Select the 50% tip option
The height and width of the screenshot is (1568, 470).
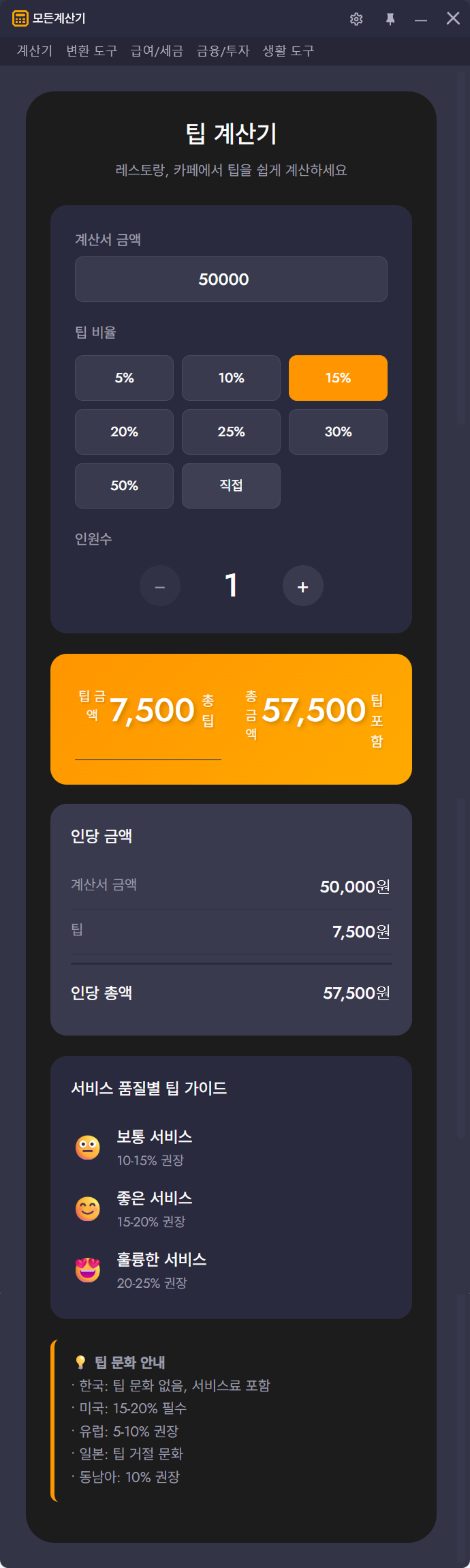click(124, 485)
